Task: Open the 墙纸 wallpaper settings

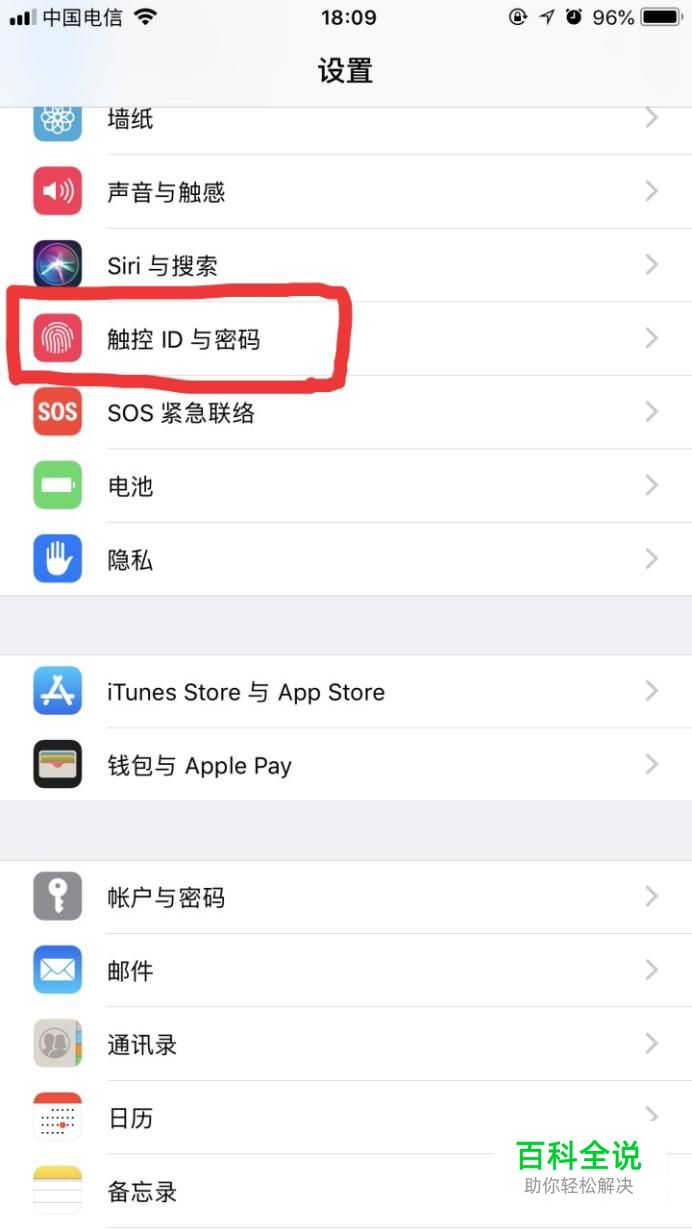Action: pos(345,121)
